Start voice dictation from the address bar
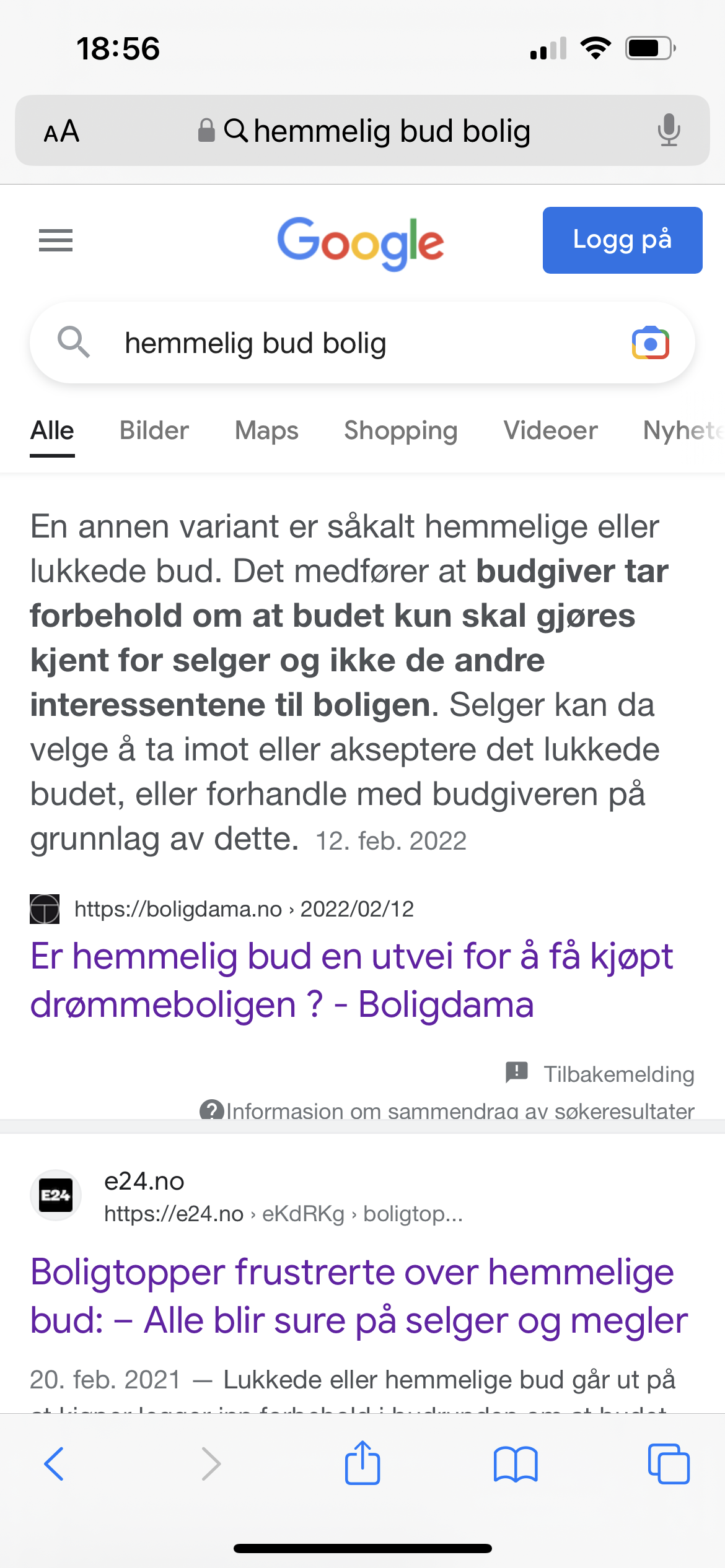 pos(669,131)
